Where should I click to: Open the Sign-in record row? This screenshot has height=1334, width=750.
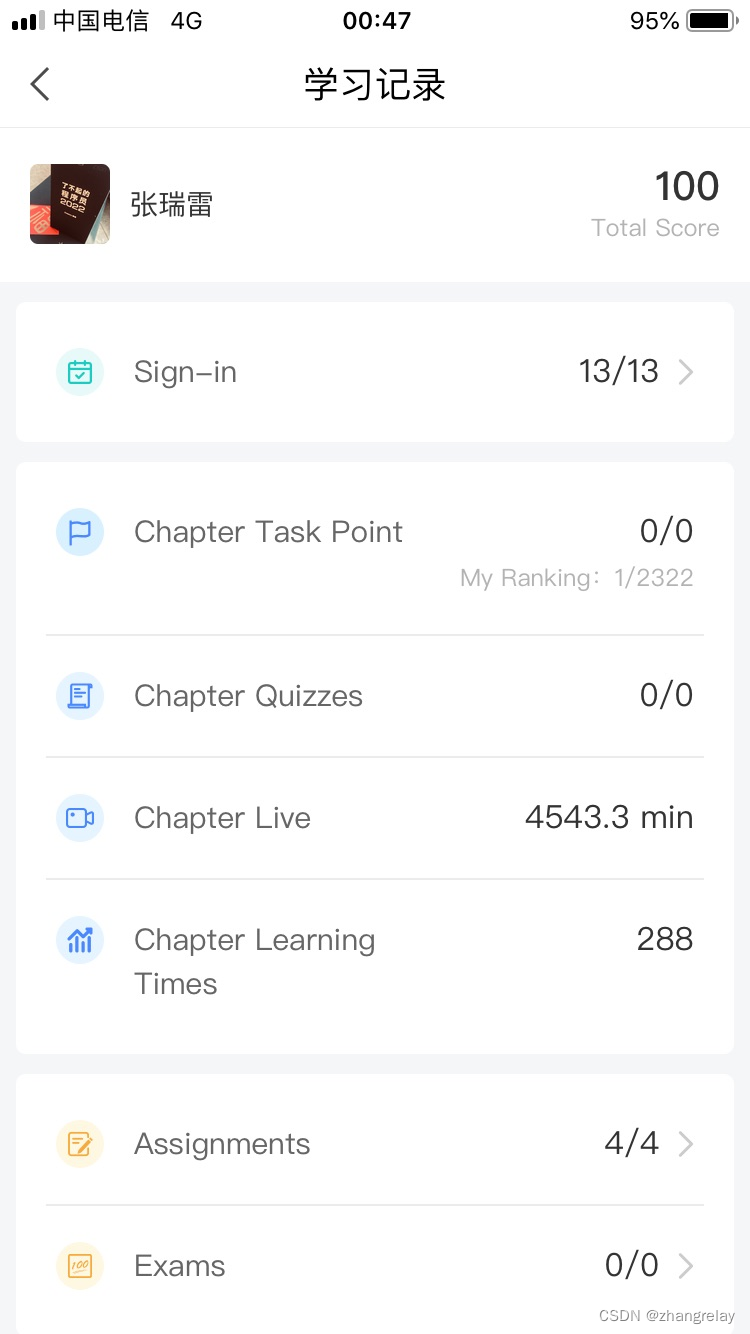(x=374, y=372)
